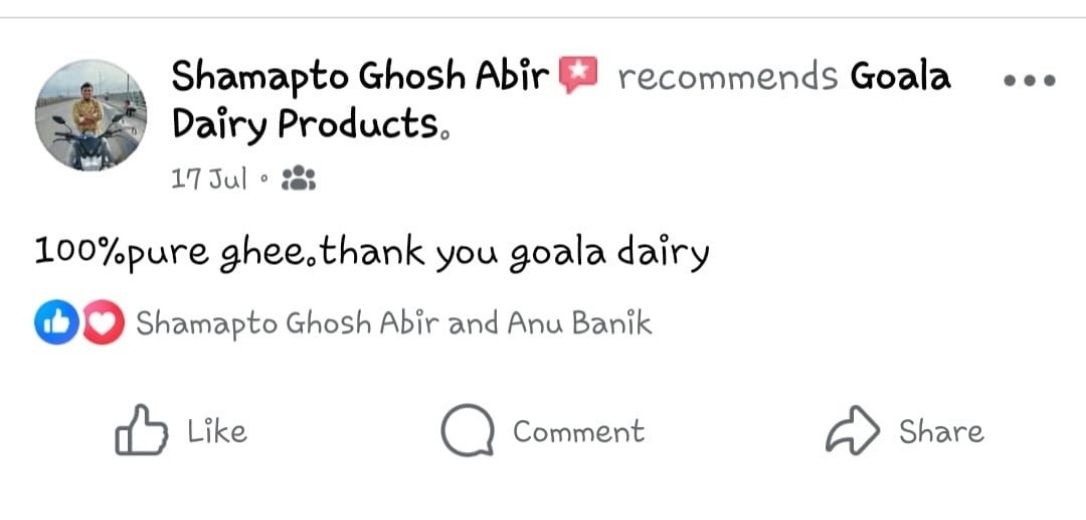Image resolution: width=1086 pixels, height=520 pixels.
Task: View reactions from Shamapto Ghosh Abir and Anu Banik
Action: click(x=392, y=323)
